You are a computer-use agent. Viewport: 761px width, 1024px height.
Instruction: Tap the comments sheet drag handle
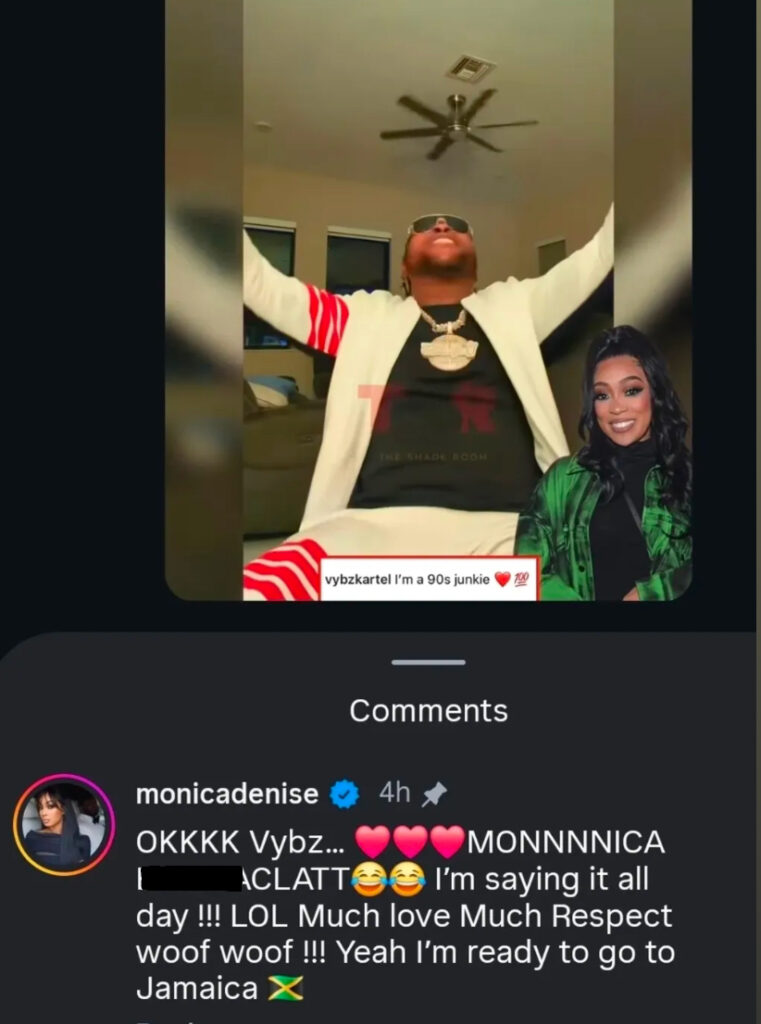[x=428, y=662]
